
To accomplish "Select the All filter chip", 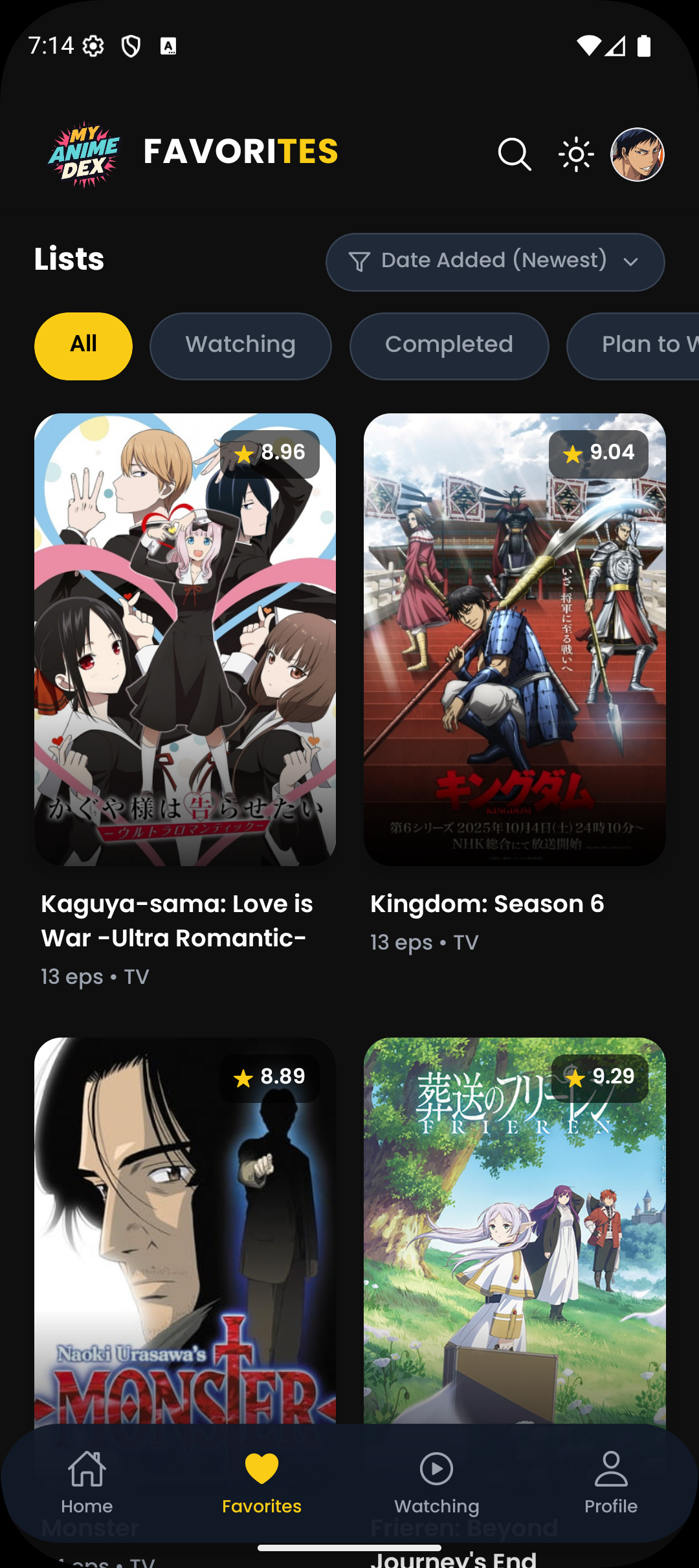I will [x=83, y=346].
